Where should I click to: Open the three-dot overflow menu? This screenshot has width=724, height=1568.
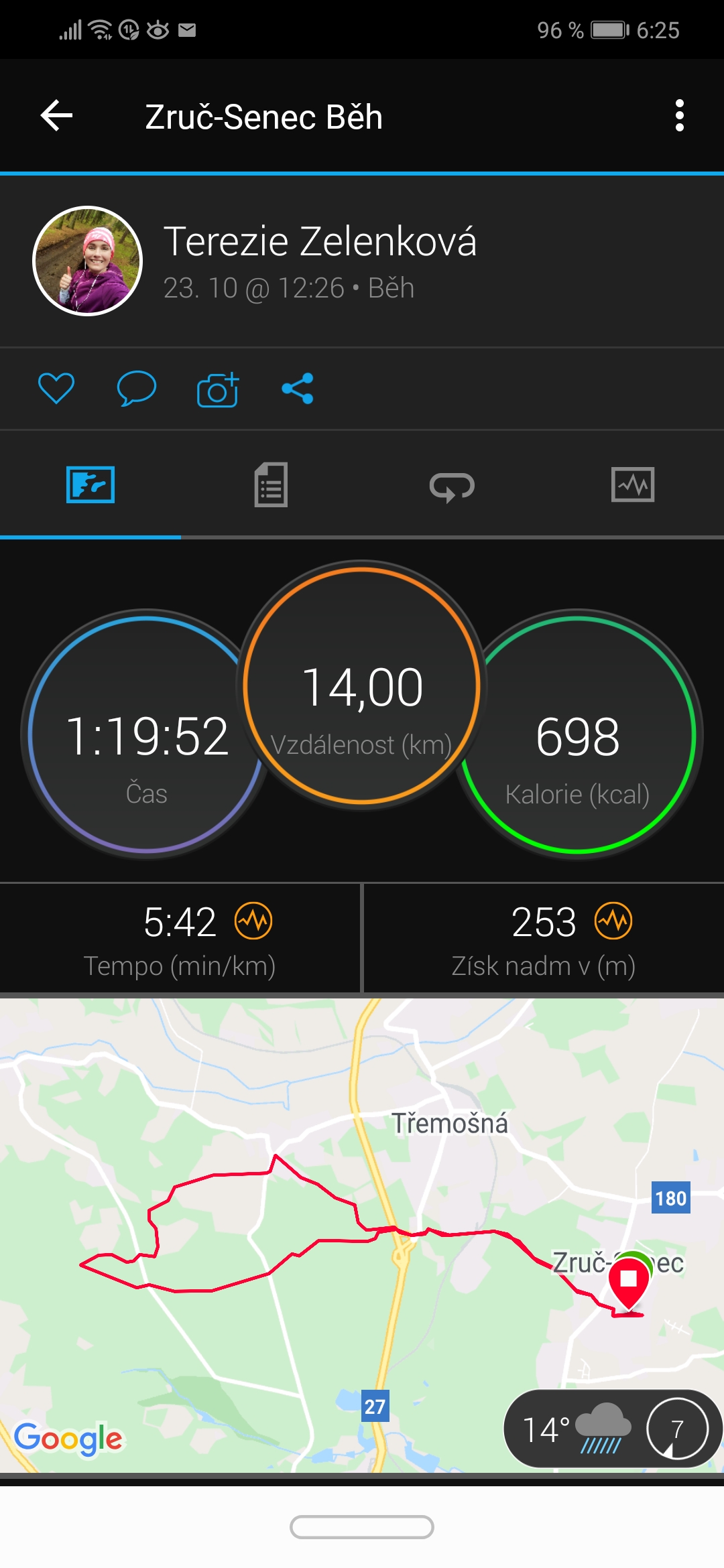tap(679, 116)
